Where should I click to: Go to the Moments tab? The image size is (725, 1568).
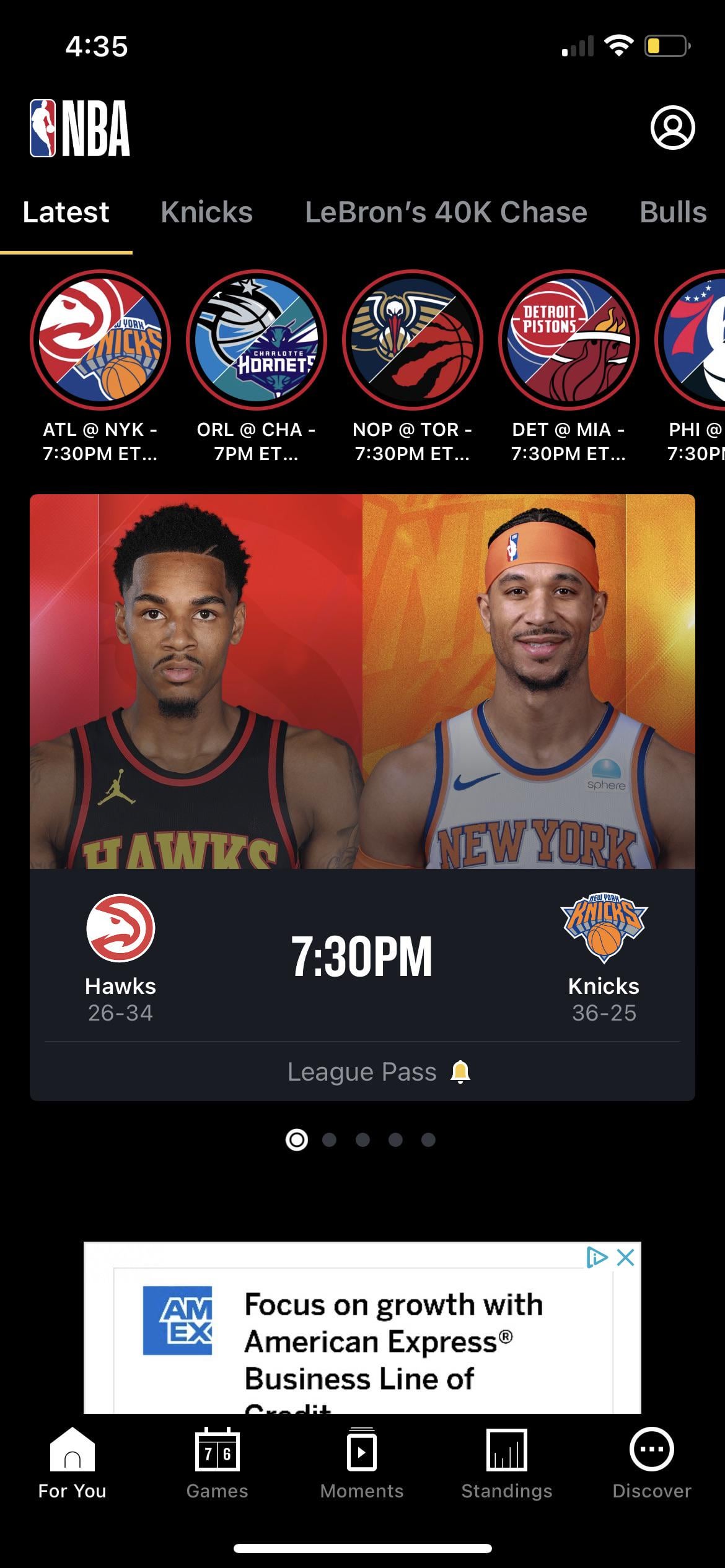362,1464
